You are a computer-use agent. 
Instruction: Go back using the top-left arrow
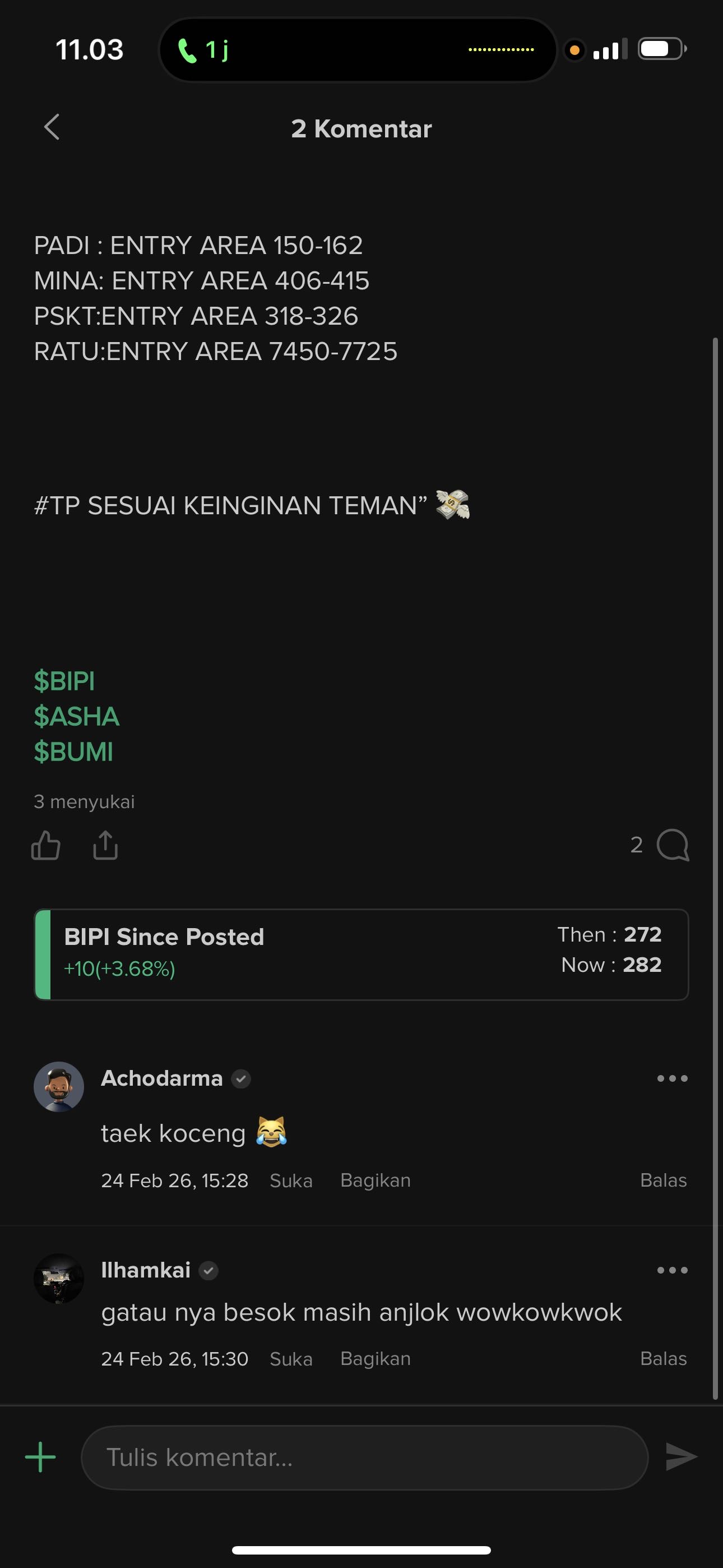(x=52, y=127)
